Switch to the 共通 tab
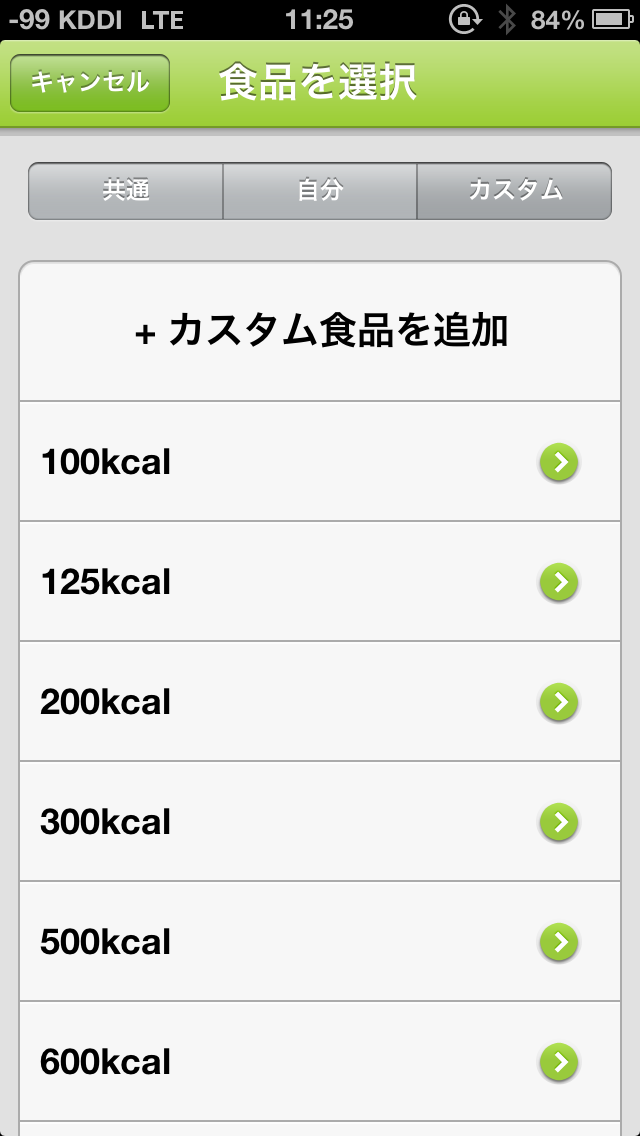640x1136 pixels. 125,191
